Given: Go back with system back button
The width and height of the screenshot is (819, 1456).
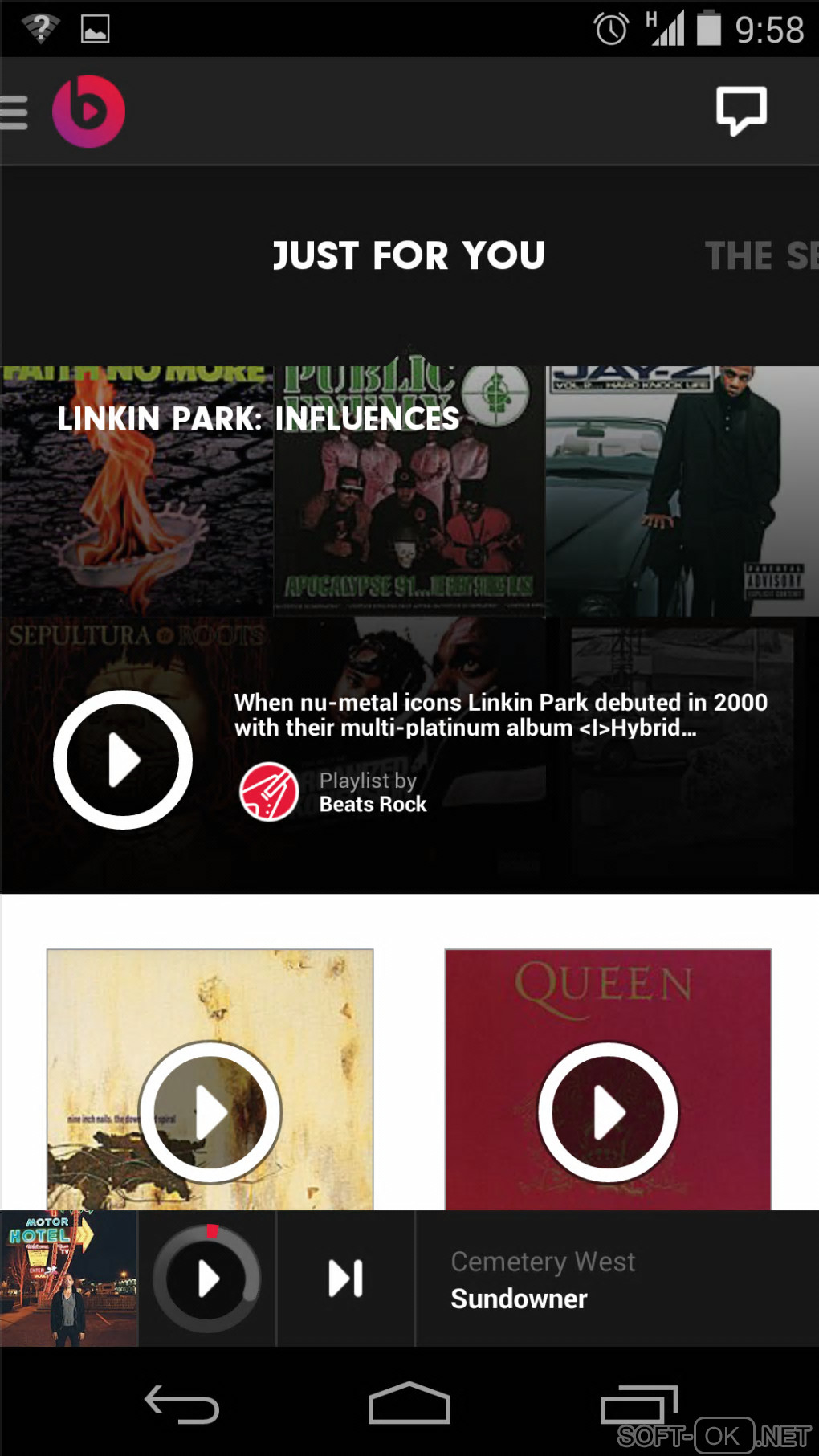Looking at the screenshot, I should click(x=181, y=1405).
